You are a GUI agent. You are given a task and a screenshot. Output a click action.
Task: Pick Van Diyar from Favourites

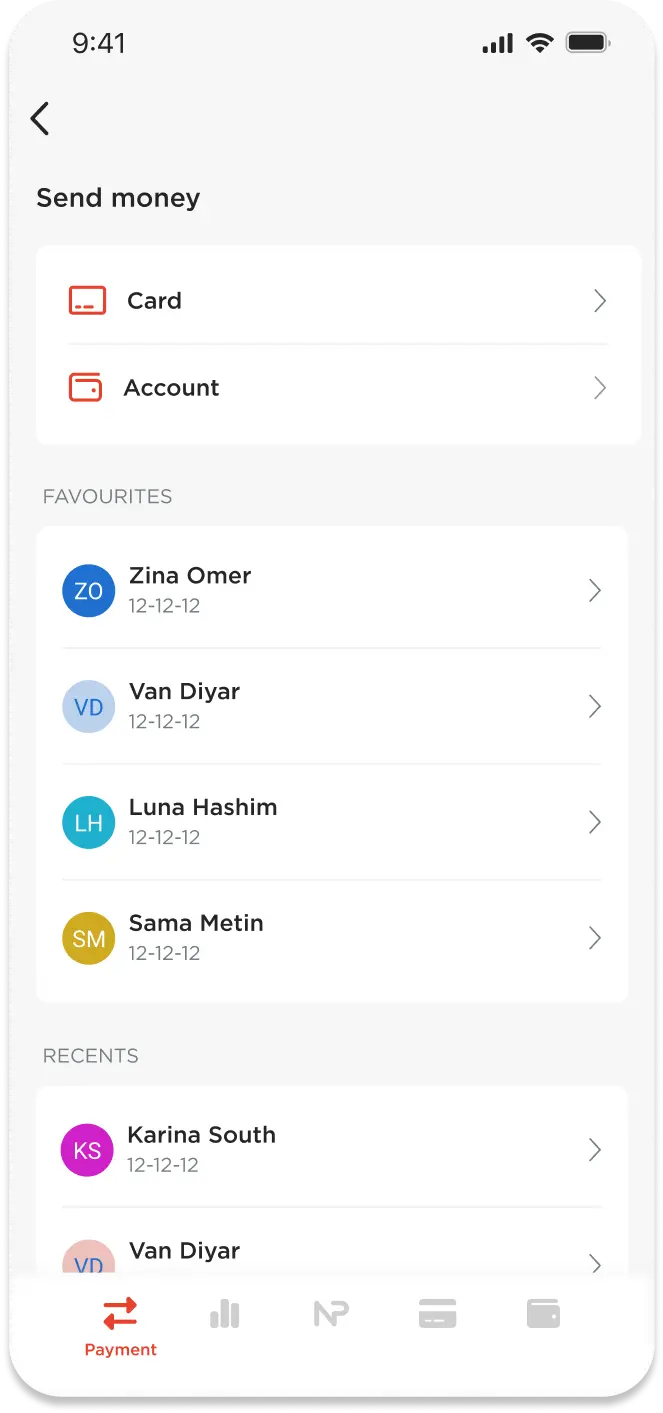332,706
